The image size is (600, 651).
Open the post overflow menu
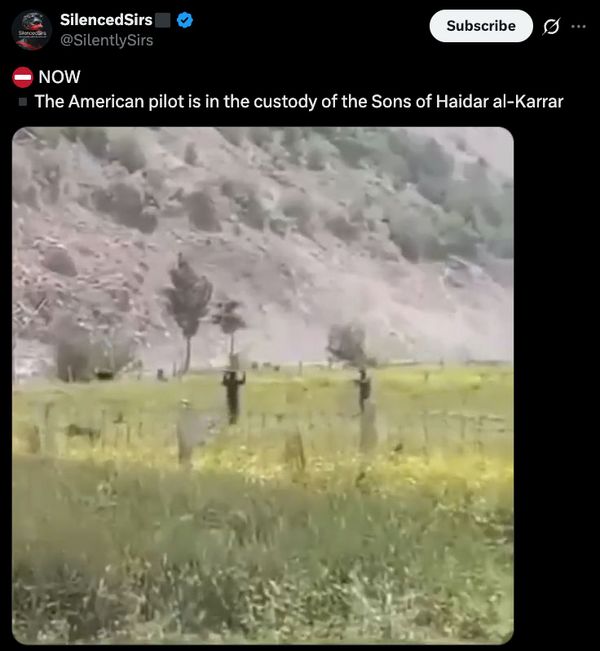pyautogui.click(x=578, y=26)
